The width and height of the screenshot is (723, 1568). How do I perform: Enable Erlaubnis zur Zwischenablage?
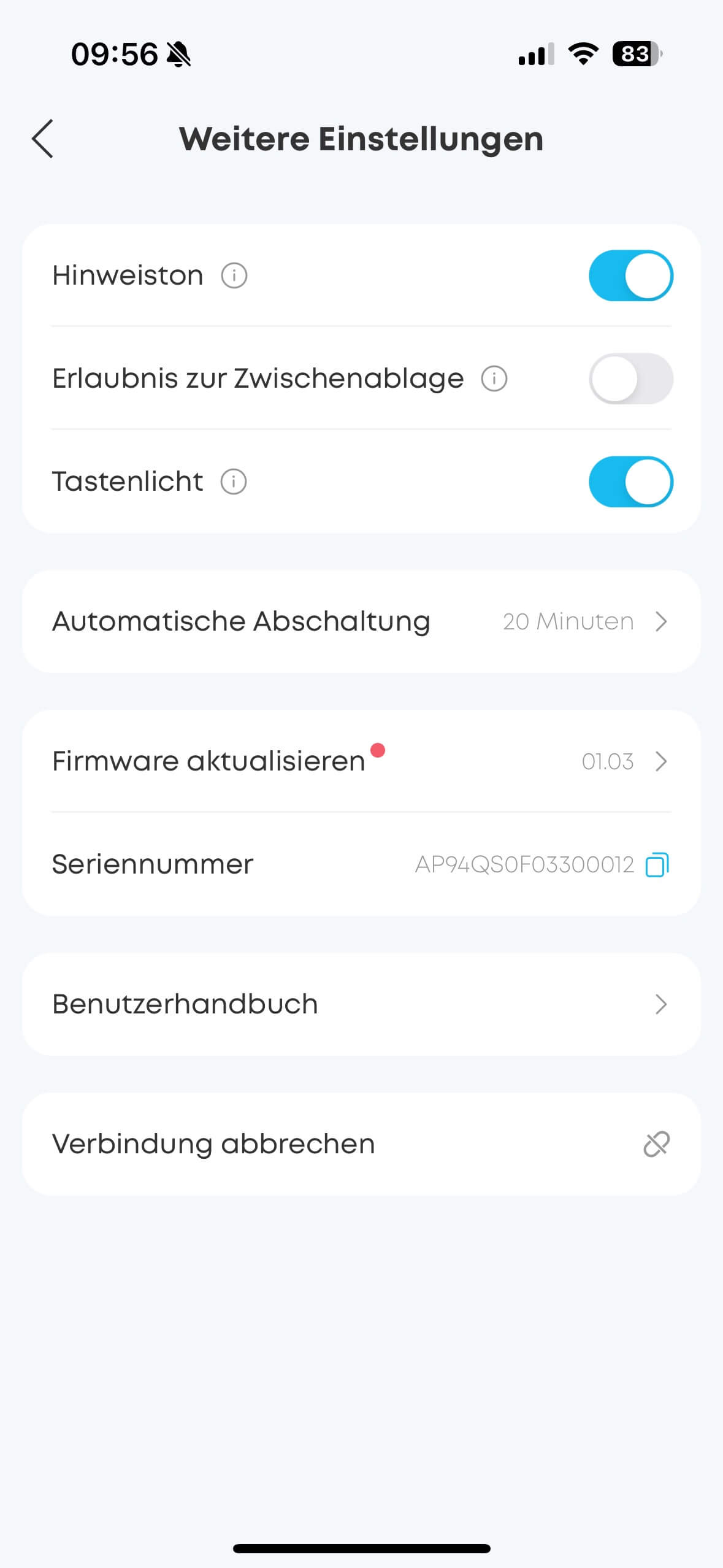click(x=630, y=379)
